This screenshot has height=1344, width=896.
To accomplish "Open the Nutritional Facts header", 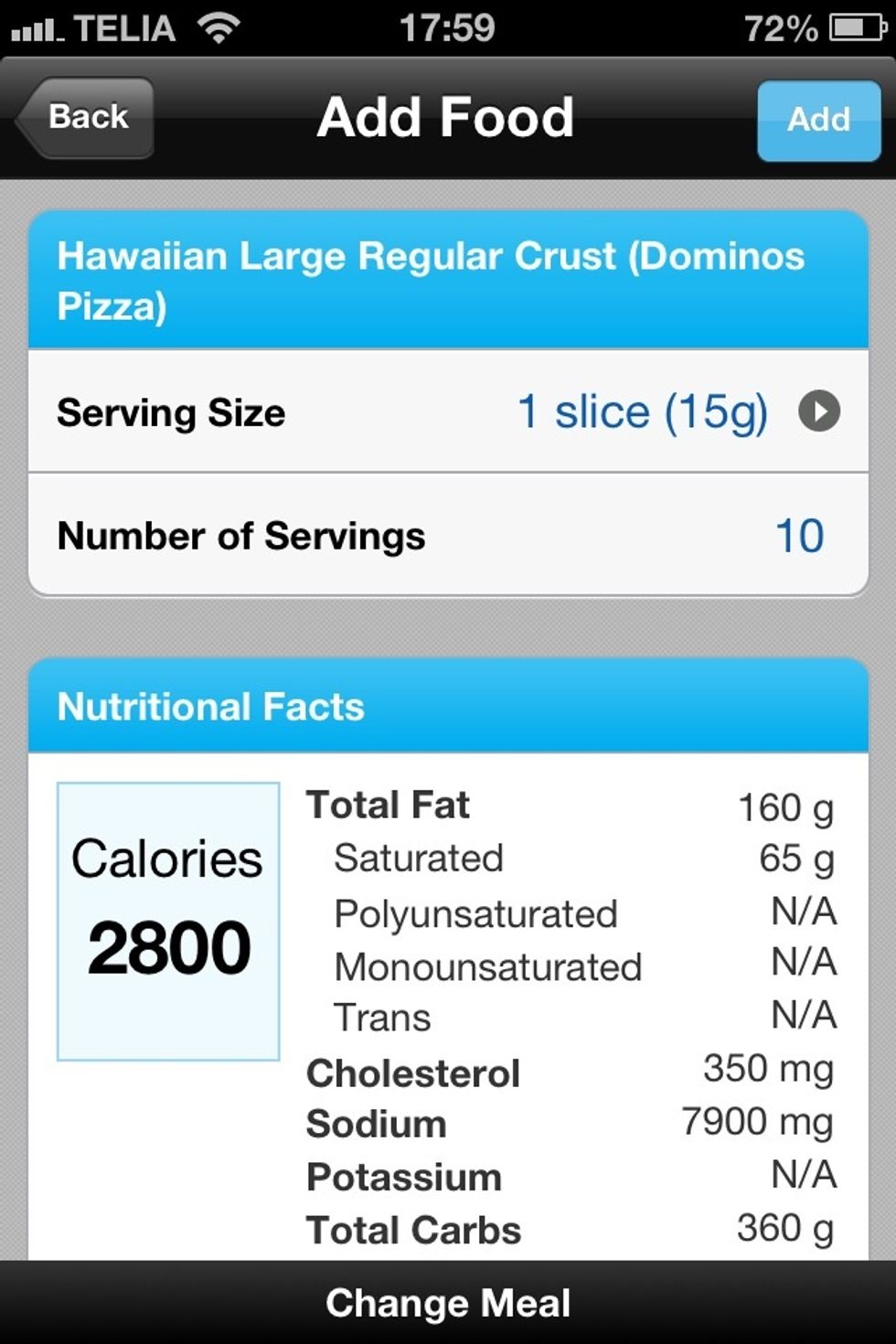I will [x=210, y=706].
